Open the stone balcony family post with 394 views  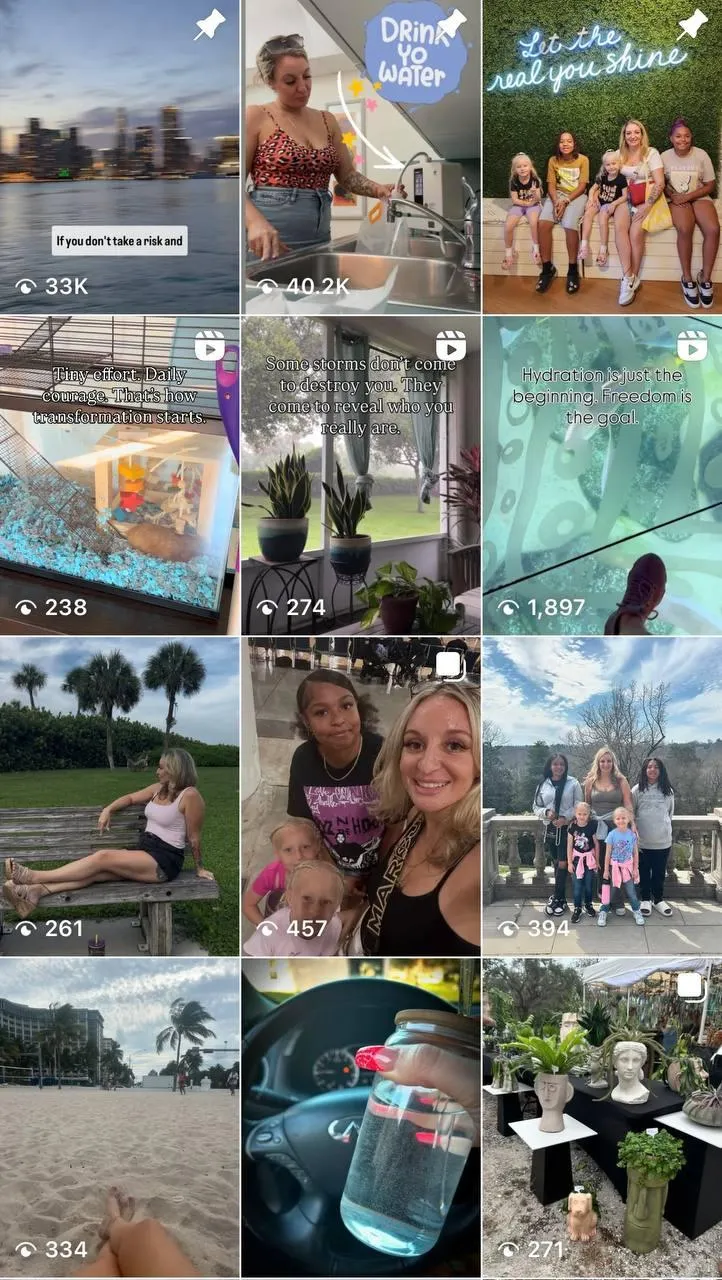[602, 796]
